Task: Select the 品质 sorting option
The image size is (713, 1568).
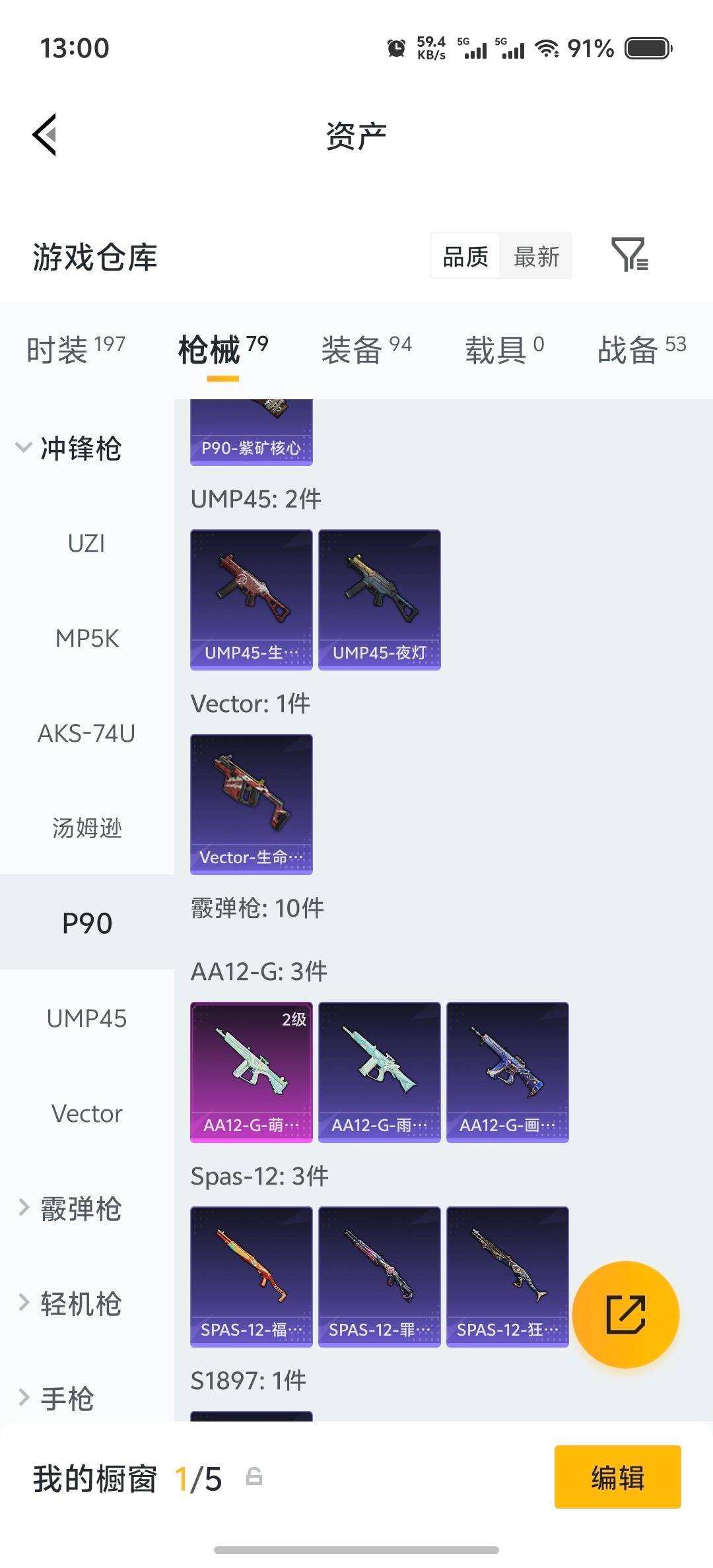Action: tap(465, 256)
